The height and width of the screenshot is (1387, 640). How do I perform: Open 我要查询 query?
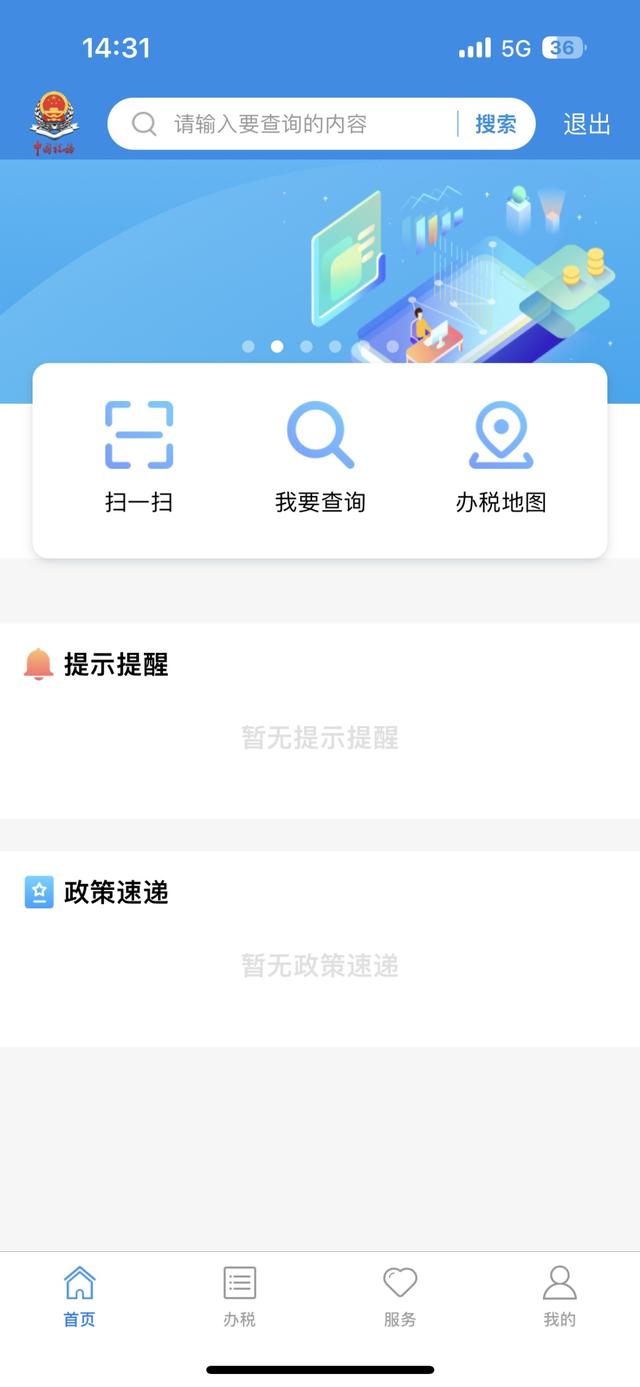[320, 456]
